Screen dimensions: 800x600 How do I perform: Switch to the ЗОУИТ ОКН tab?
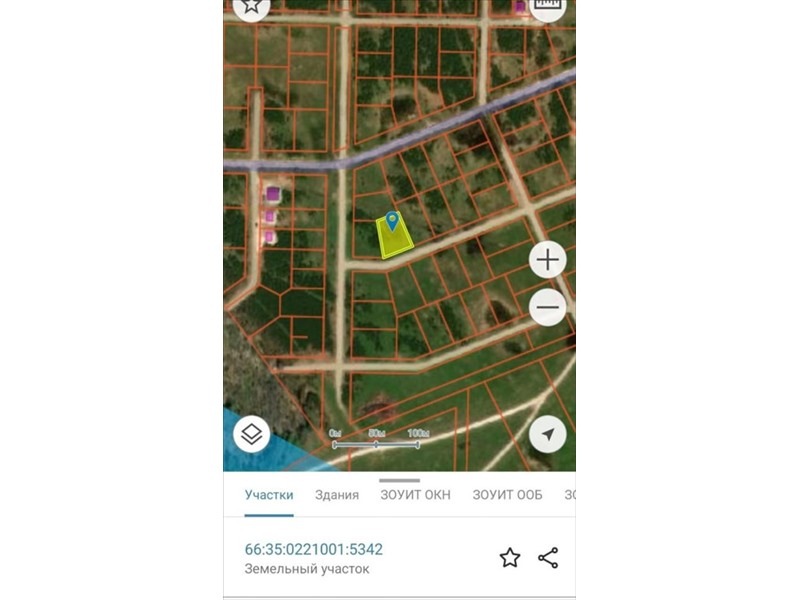coord(415,495)
